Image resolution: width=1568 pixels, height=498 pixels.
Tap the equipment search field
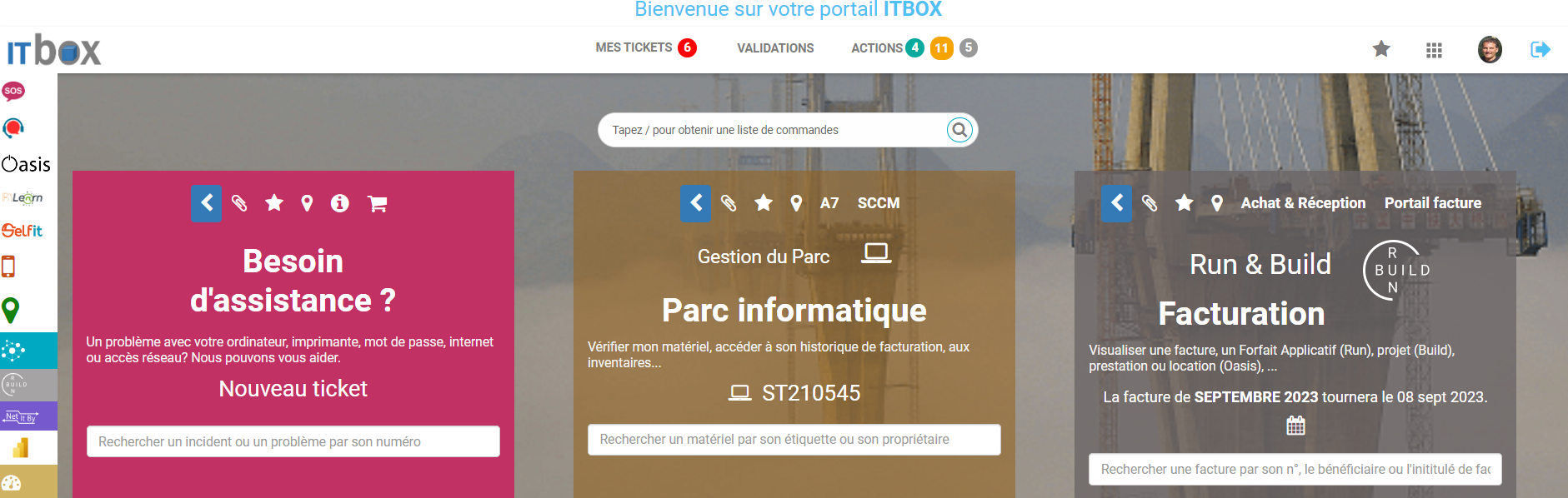pyautogui.click(x=794, y=440)
